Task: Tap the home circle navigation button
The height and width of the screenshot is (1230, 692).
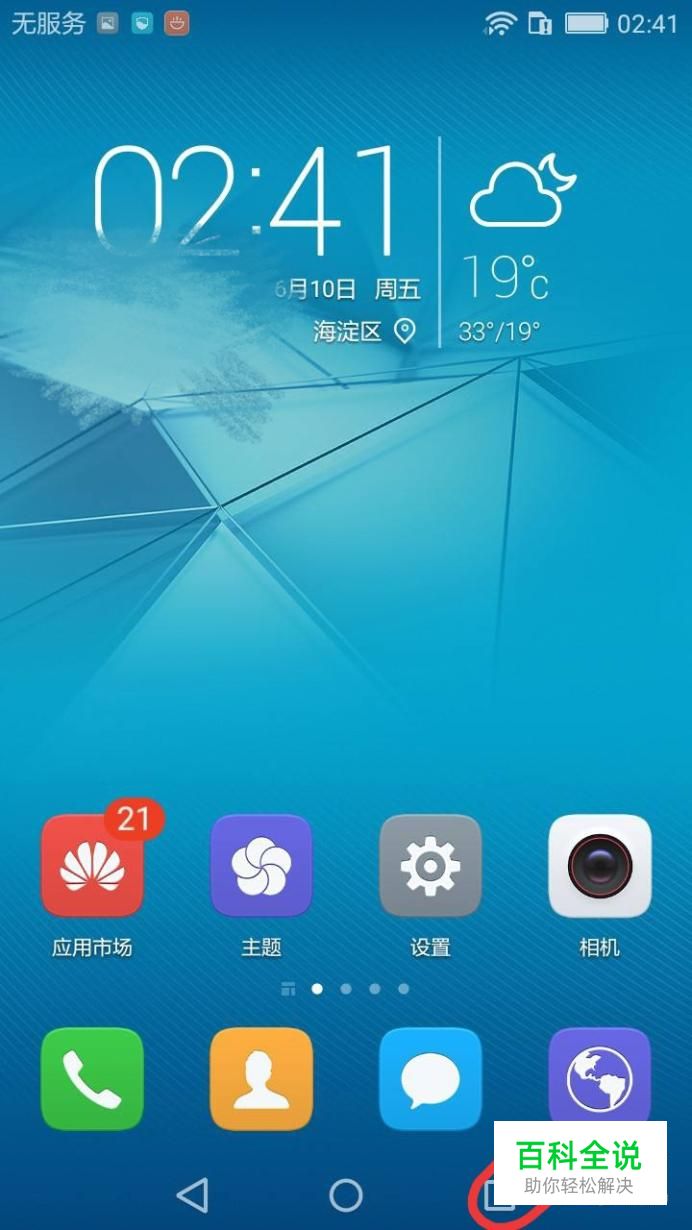Action: pyautogui.click(x=346, y=1194)
